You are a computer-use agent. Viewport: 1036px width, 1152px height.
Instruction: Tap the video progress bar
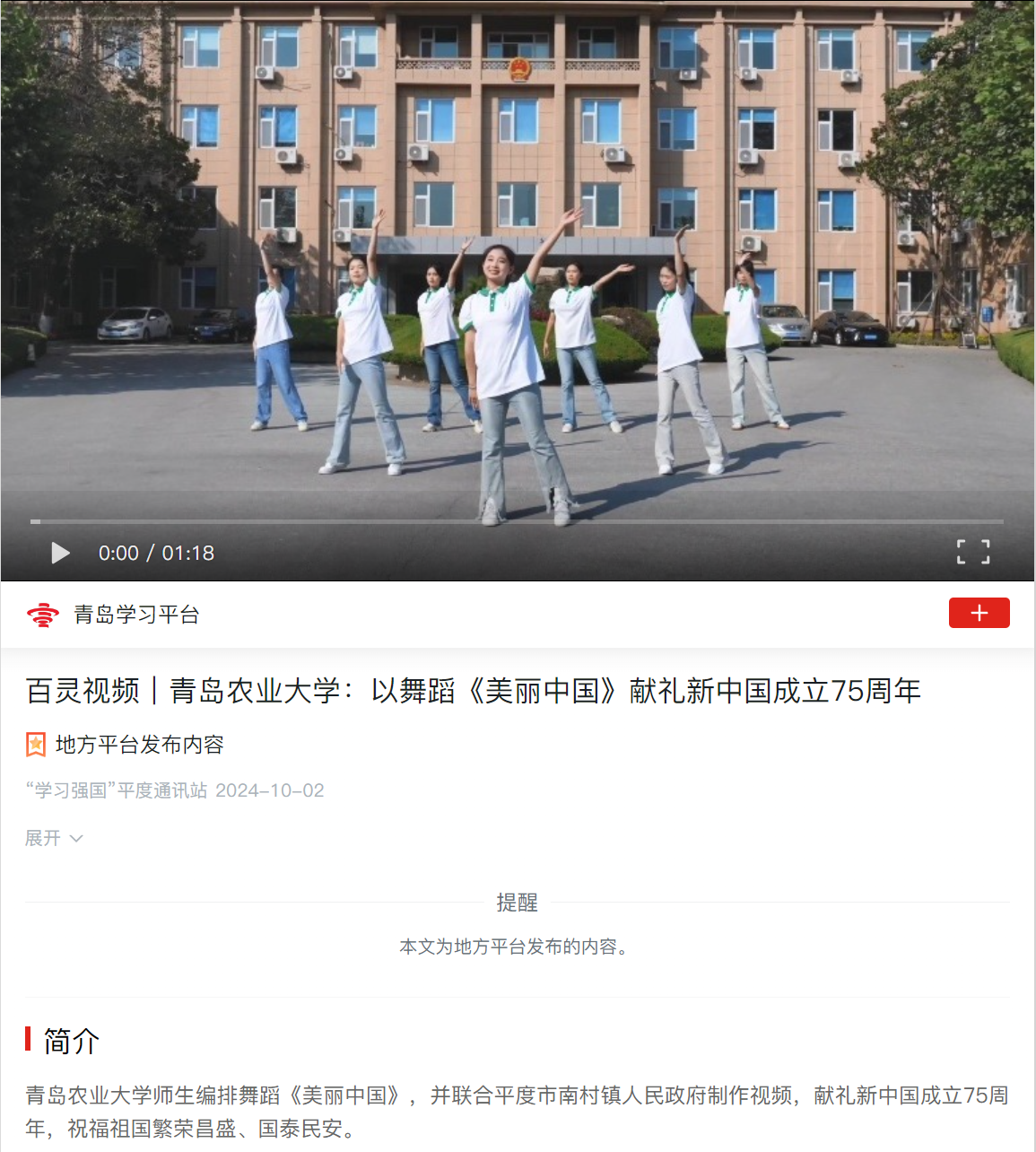pos(517,521)
